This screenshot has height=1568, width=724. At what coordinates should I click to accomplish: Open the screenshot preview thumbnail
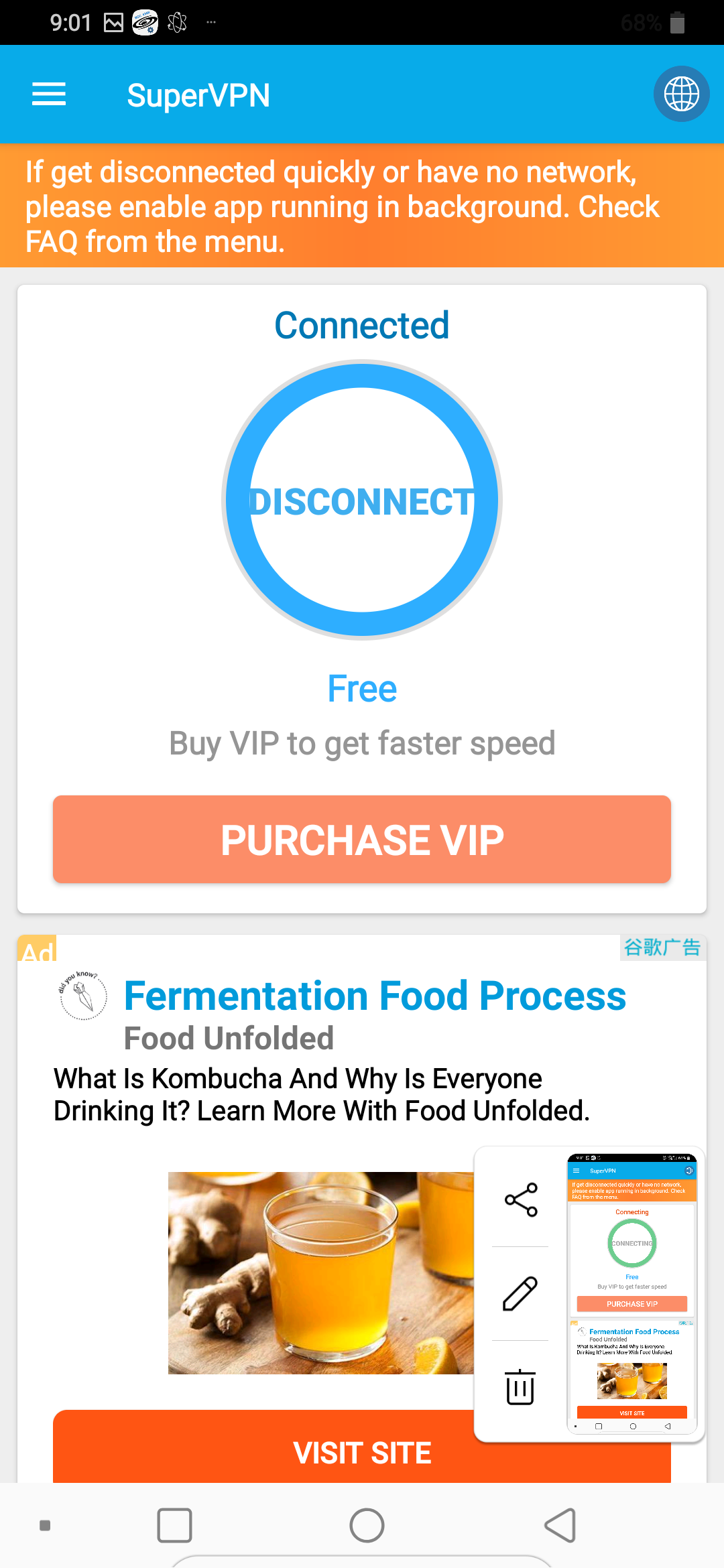click(632, 1293)
